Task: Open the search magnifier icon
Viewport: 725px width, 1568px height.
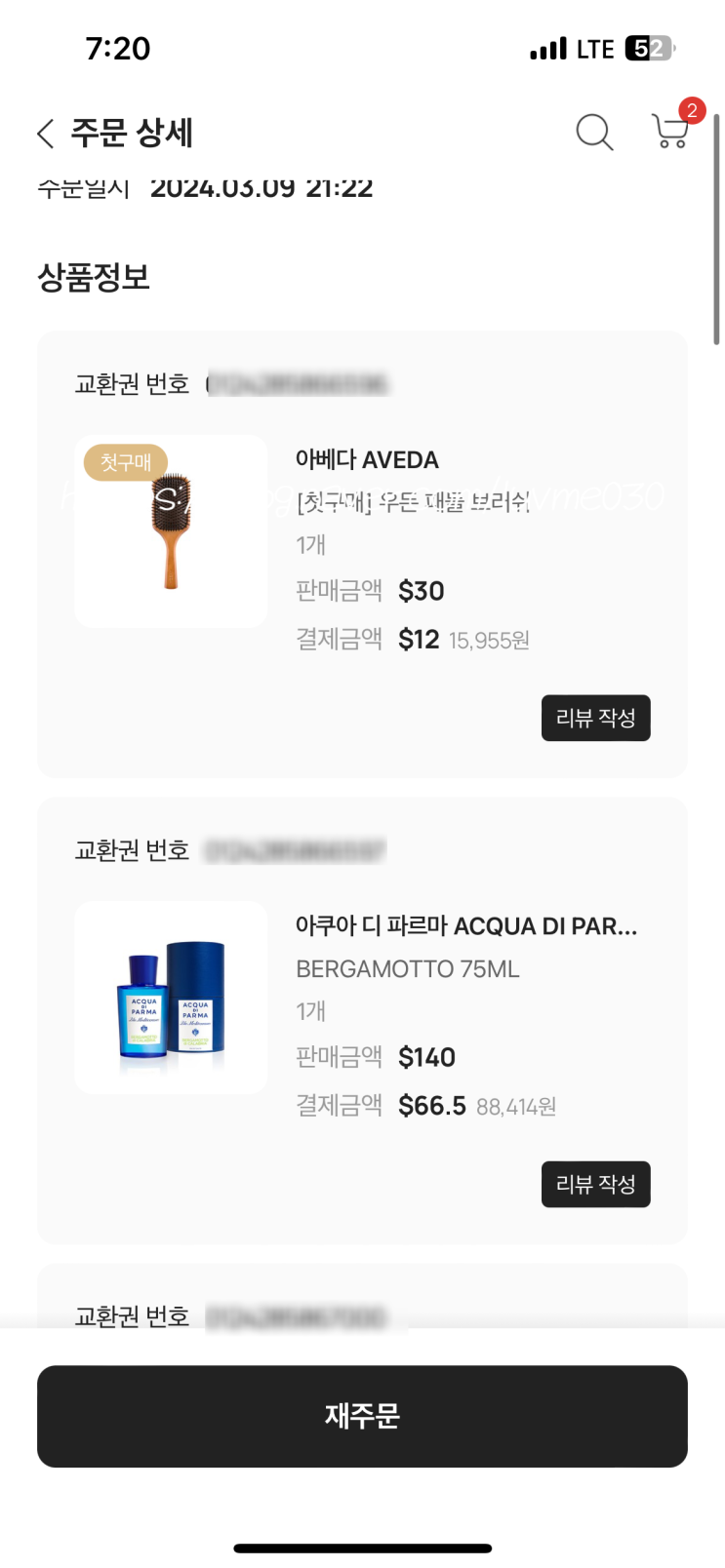Action: (x=593, y=133)
